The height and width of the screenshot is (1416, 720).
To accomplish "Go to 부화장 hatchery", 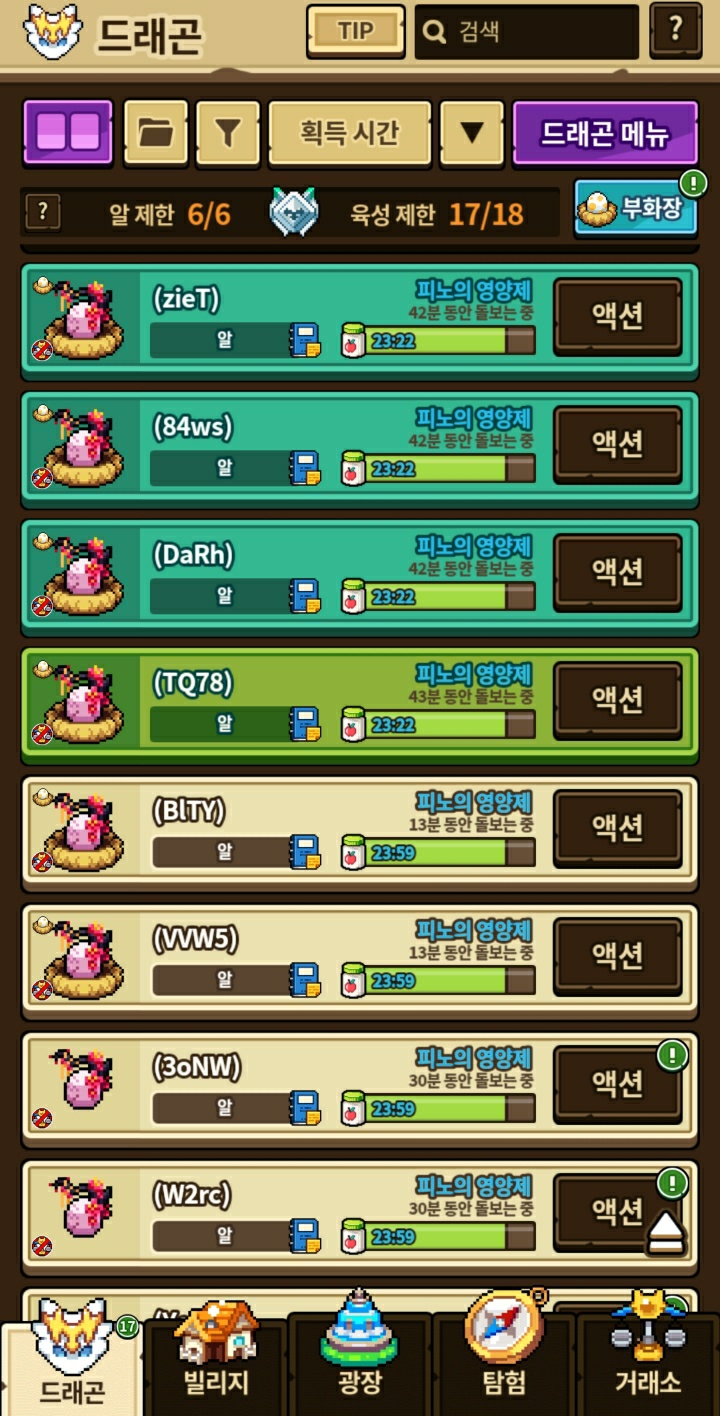I will (636, 208).
